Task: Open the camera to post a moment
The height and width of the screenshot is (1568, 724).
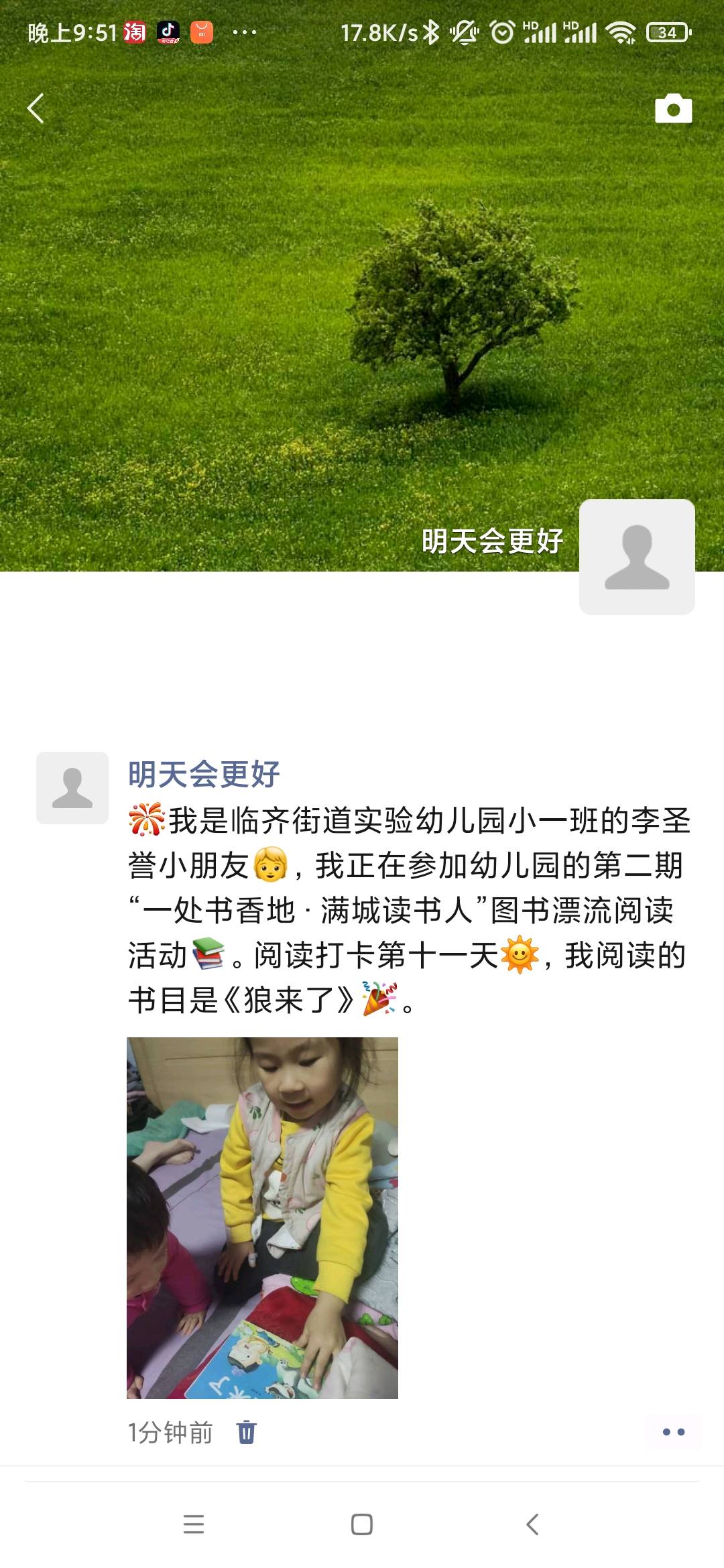Action: tap(673, 109)
